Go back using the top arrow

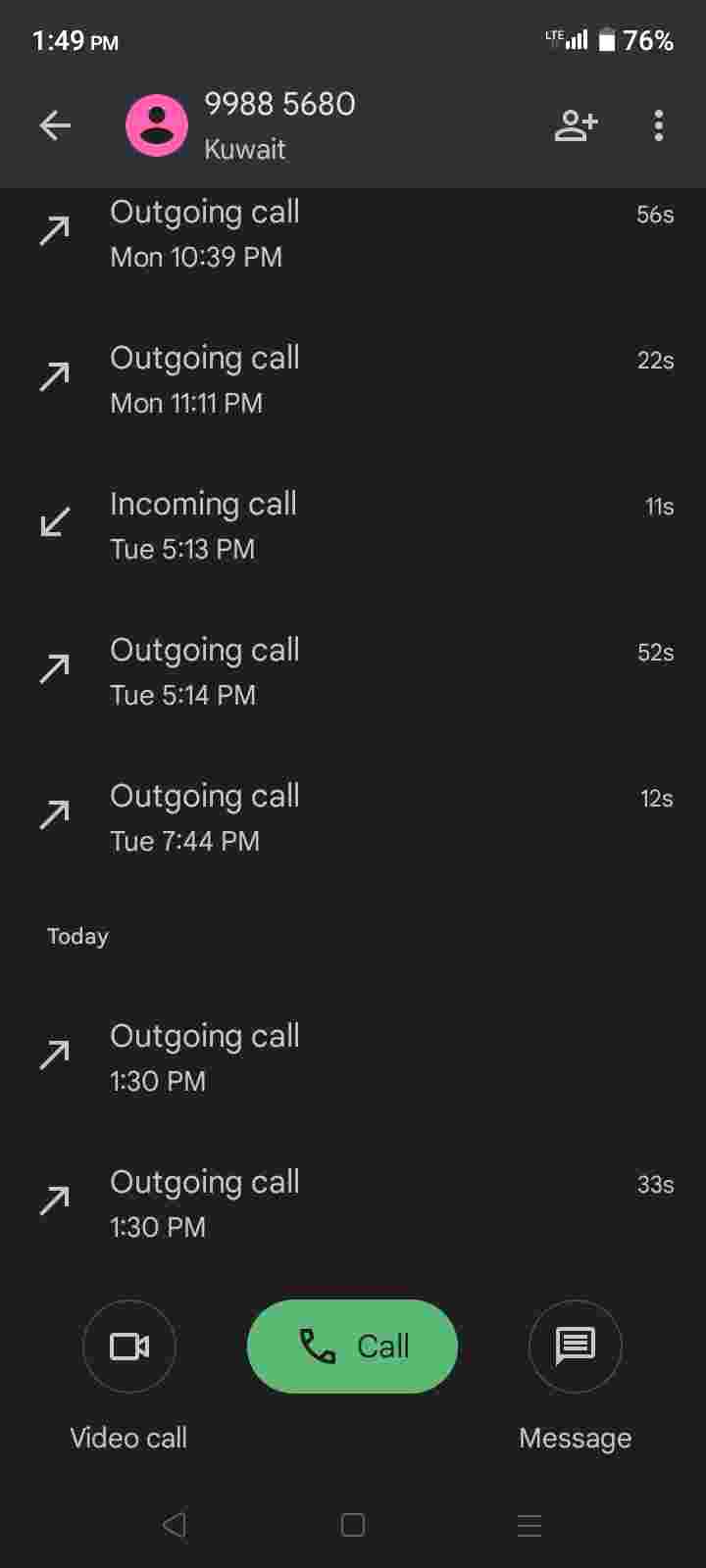[55, 125]
